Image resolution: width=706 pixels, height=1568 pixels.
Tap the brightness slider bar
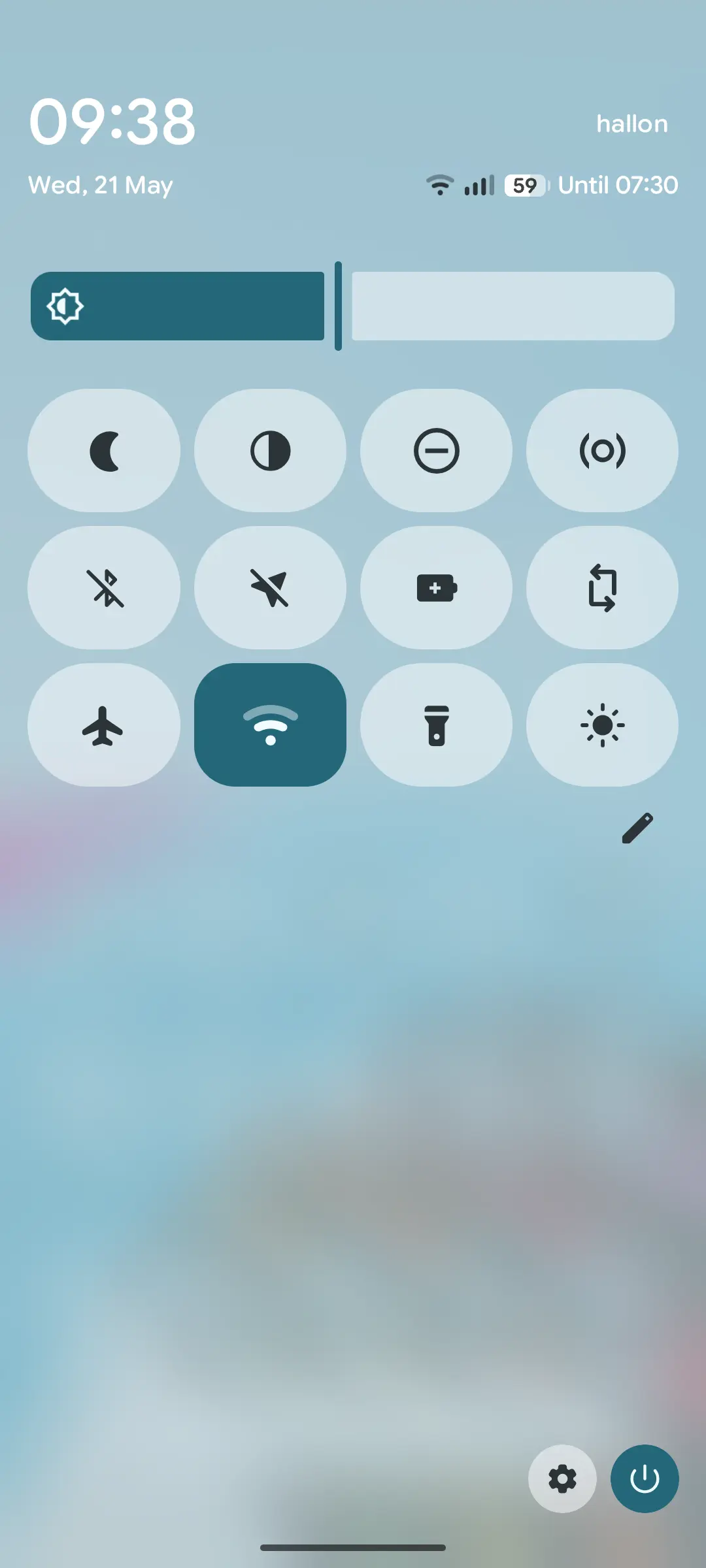pos(352,306)
